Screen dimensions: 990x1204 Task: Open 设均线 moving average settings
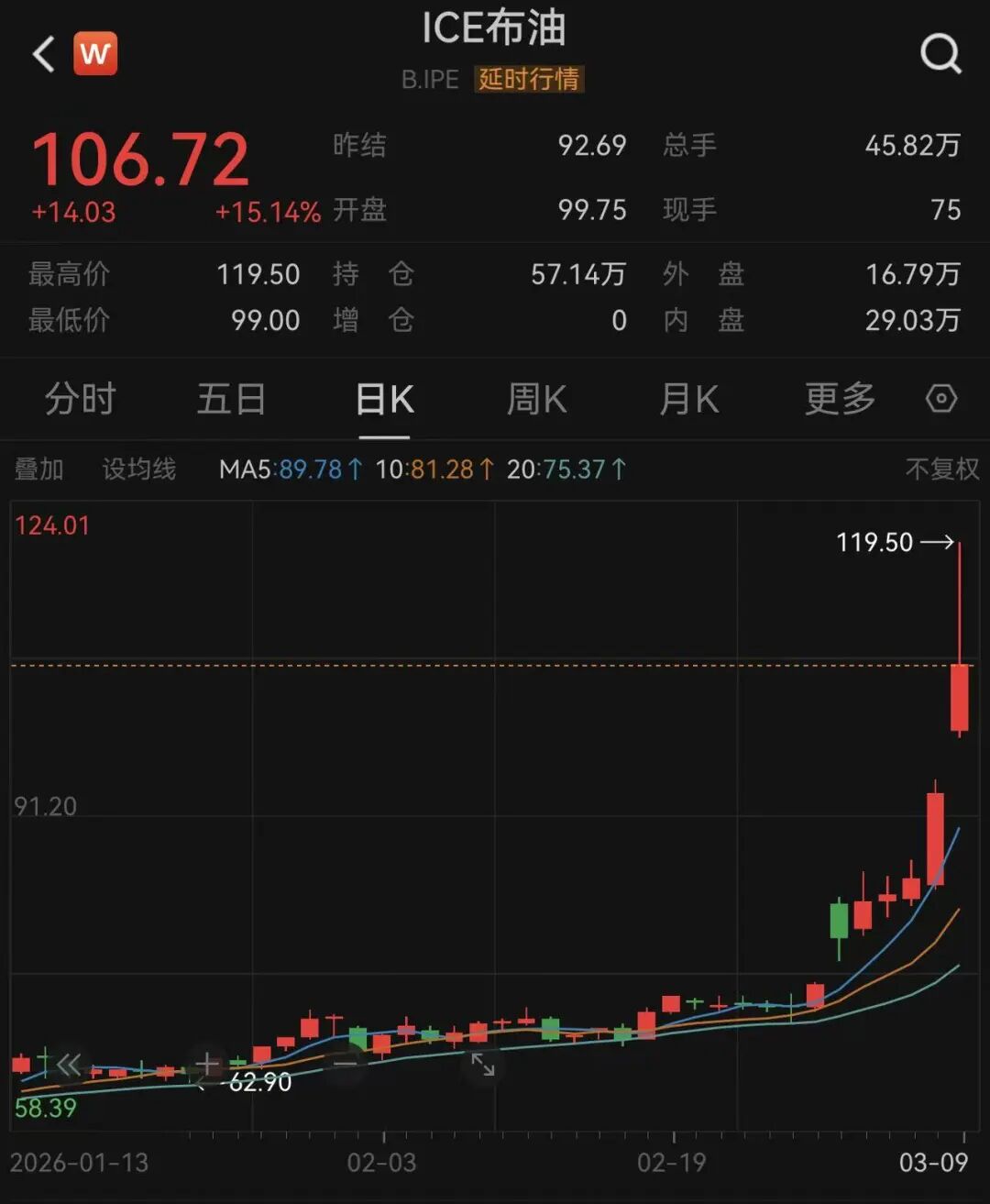click(x=139, y=469)
